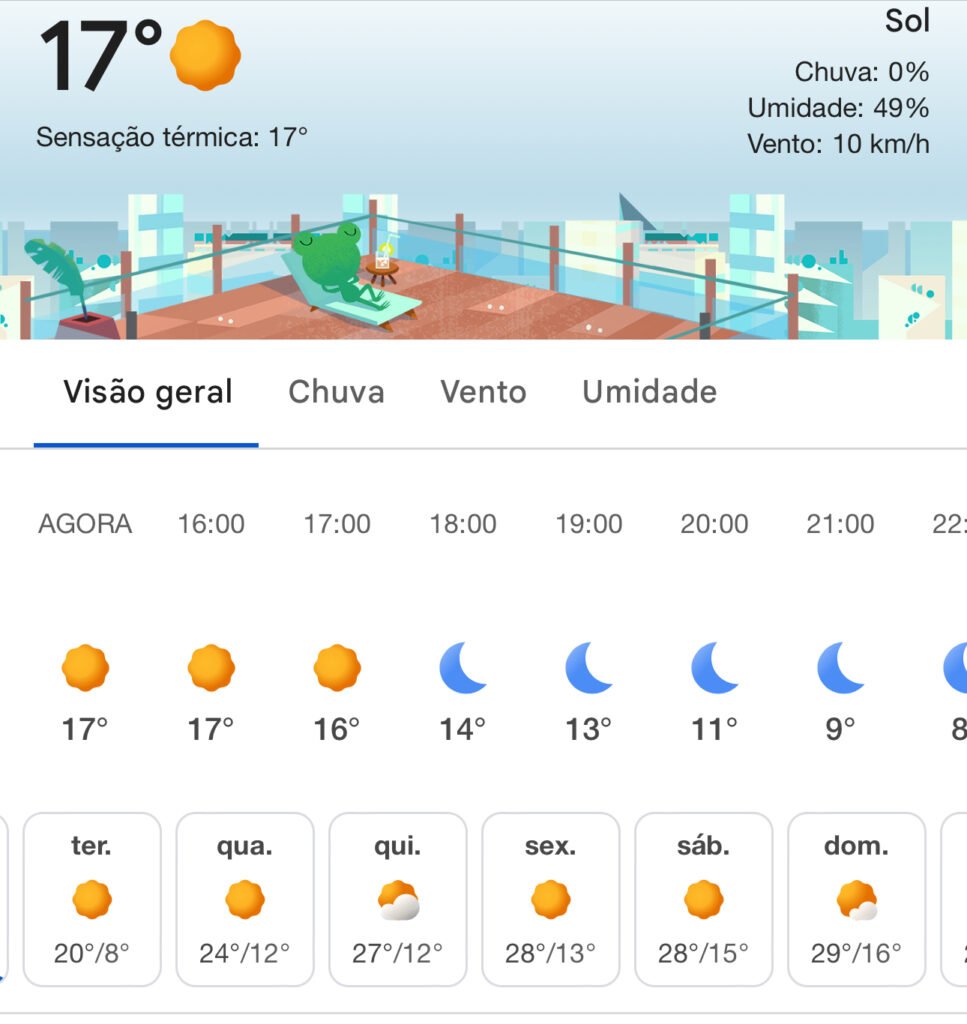Select the qua. forecast card
Image resolution: width=967 pixels, height=1024 pixels.
tap(245, 899)
